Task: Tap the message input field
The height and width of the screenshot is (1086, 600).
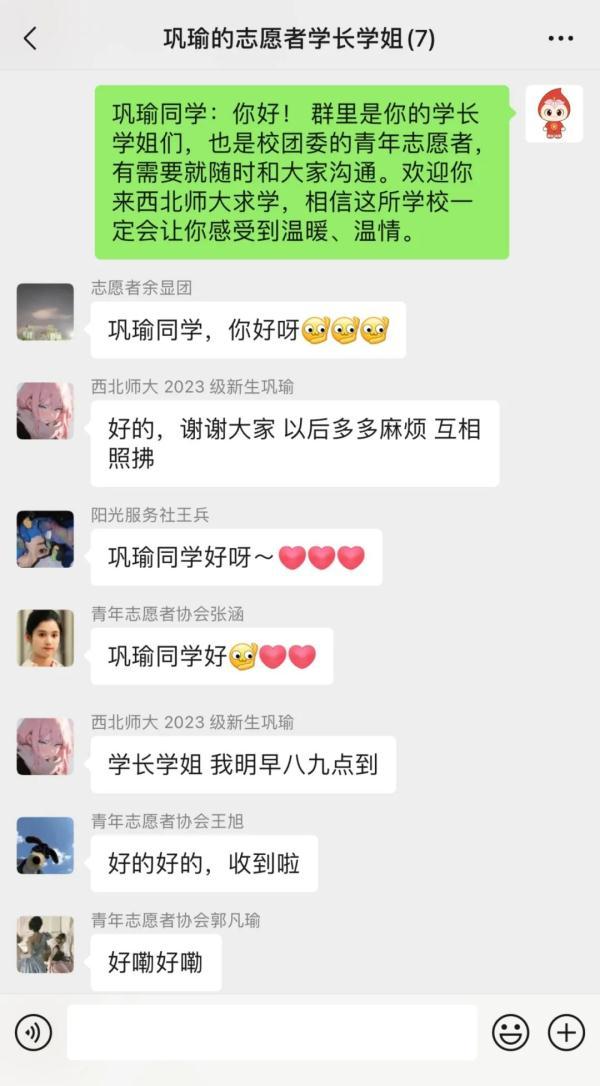Action: click(272, 1032)
